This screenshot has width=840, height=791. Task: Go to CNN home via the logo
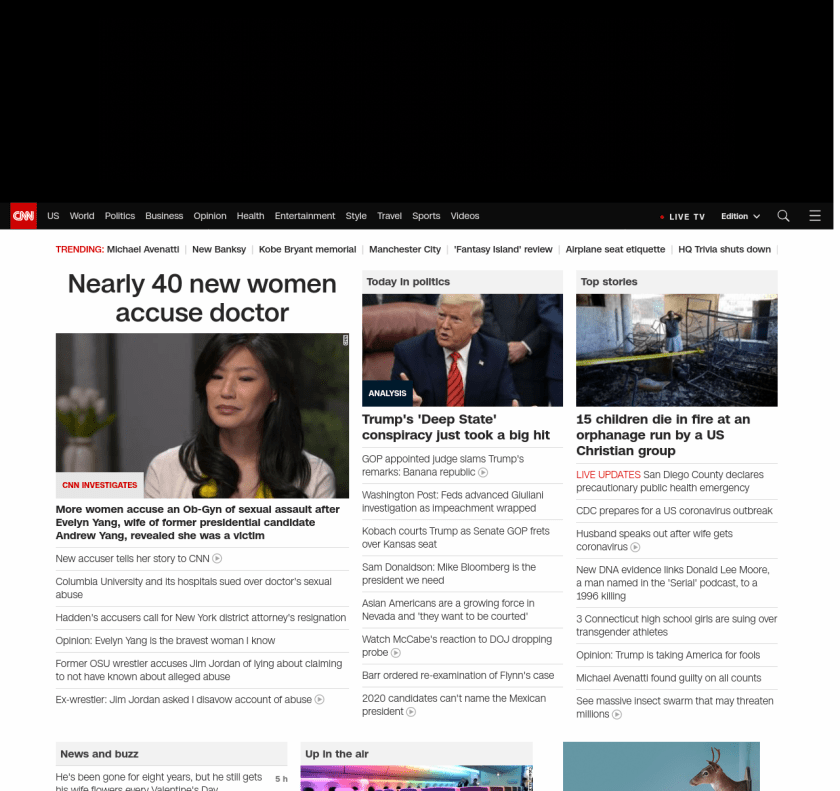pos(23,216)
